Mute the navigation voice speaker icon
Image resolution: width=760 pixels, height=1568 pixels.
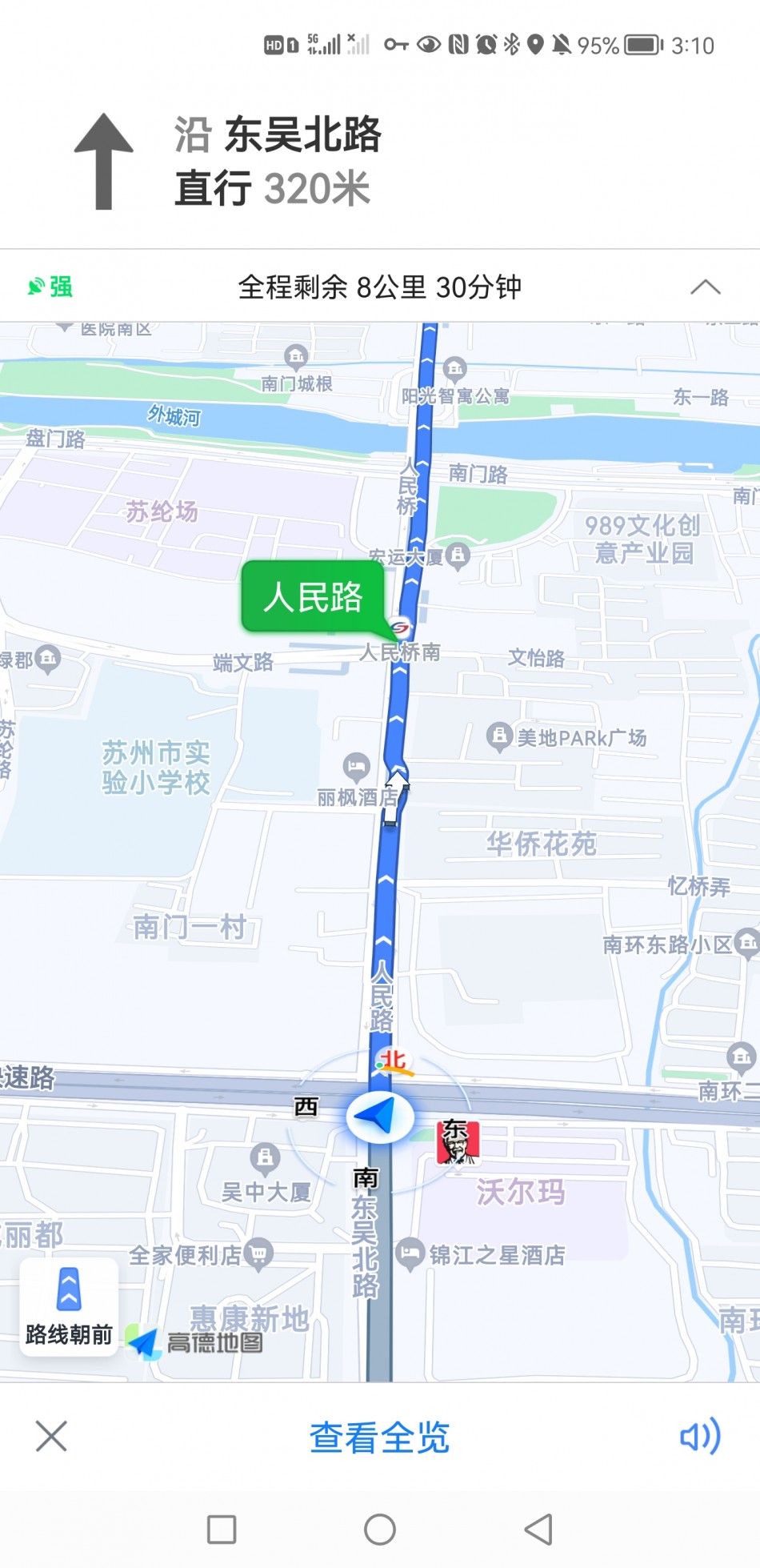coord(701,1437)
